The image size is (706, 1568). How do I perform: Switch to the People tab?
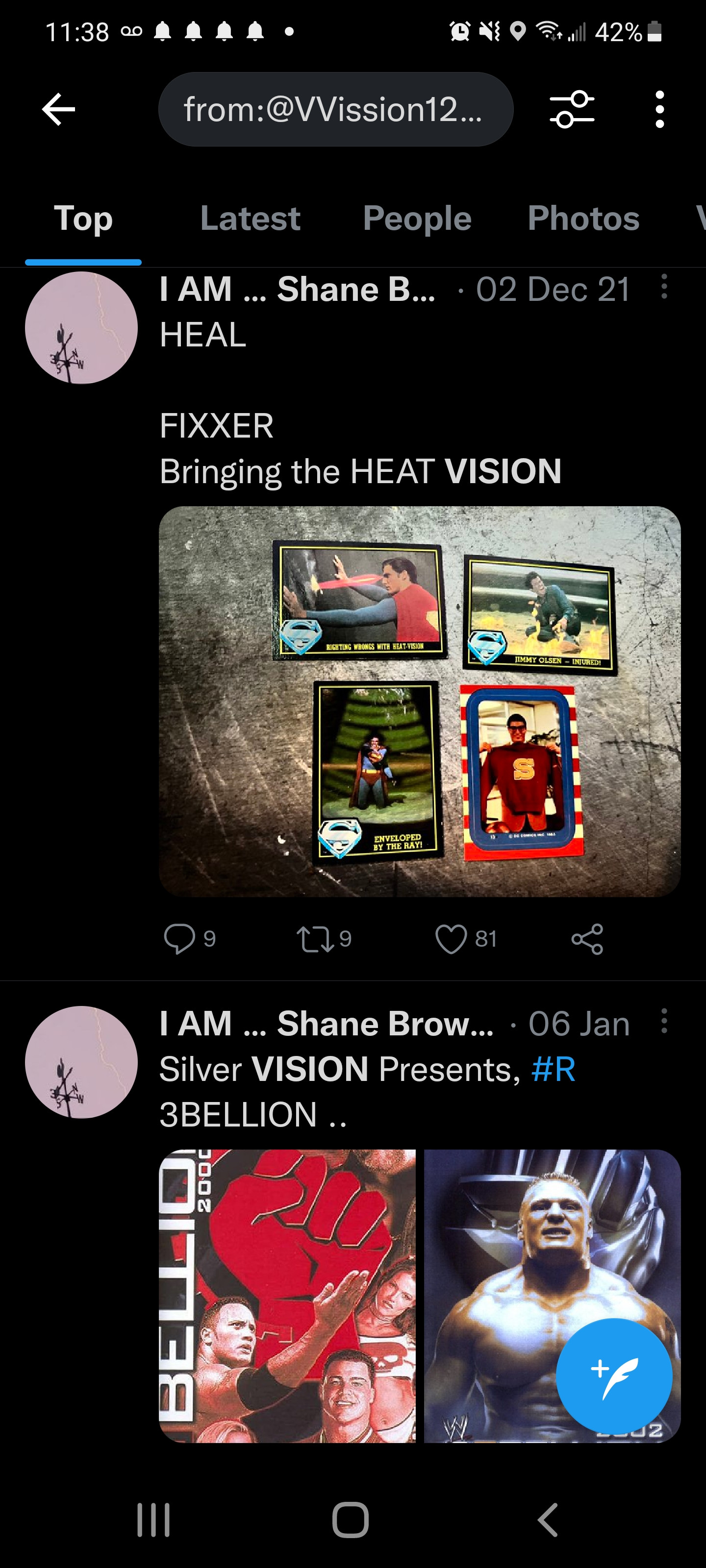(x=417, y=219)
